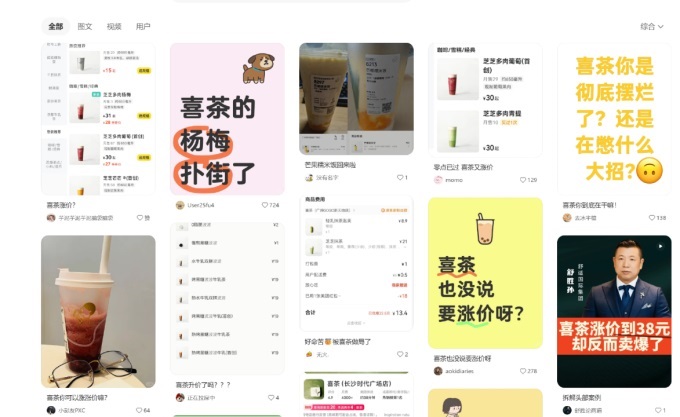Switch to the 用户 tab
This screenshot has width=680, height=417.
coord(143,26)
